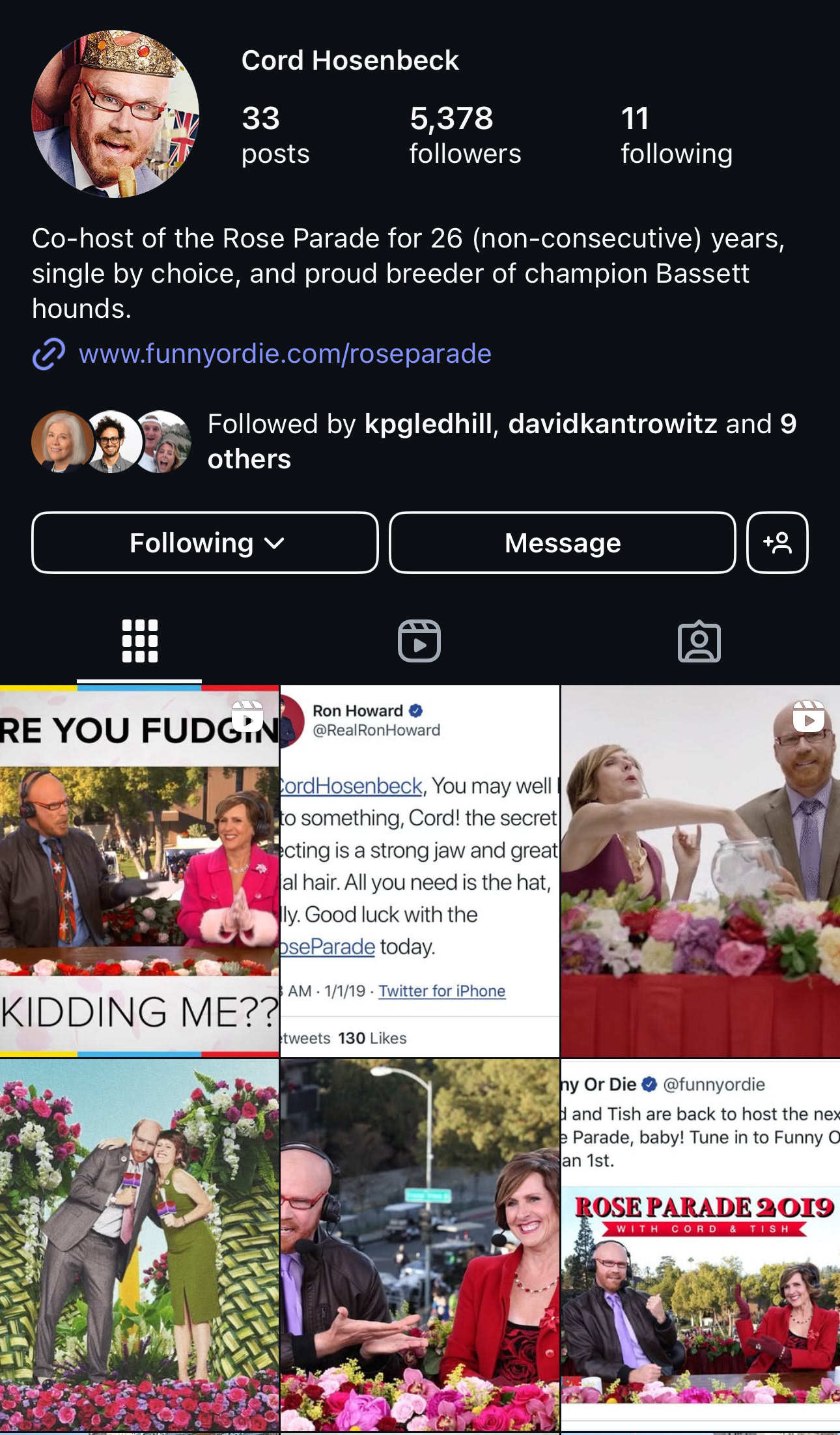This screenshot has width=840, height=1435.
Task: Tap the Message button
Action: pos(562,543)
